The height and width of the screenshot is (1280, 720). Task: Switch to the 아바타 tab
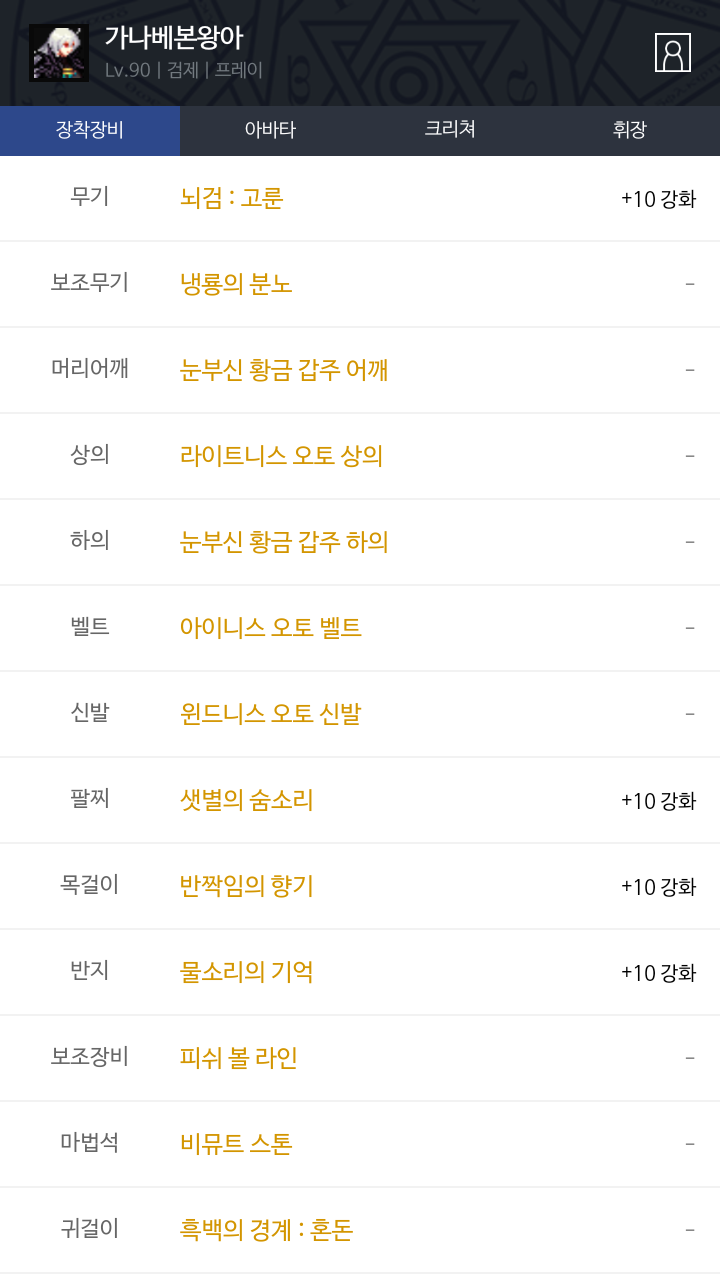tap(270, 130)
